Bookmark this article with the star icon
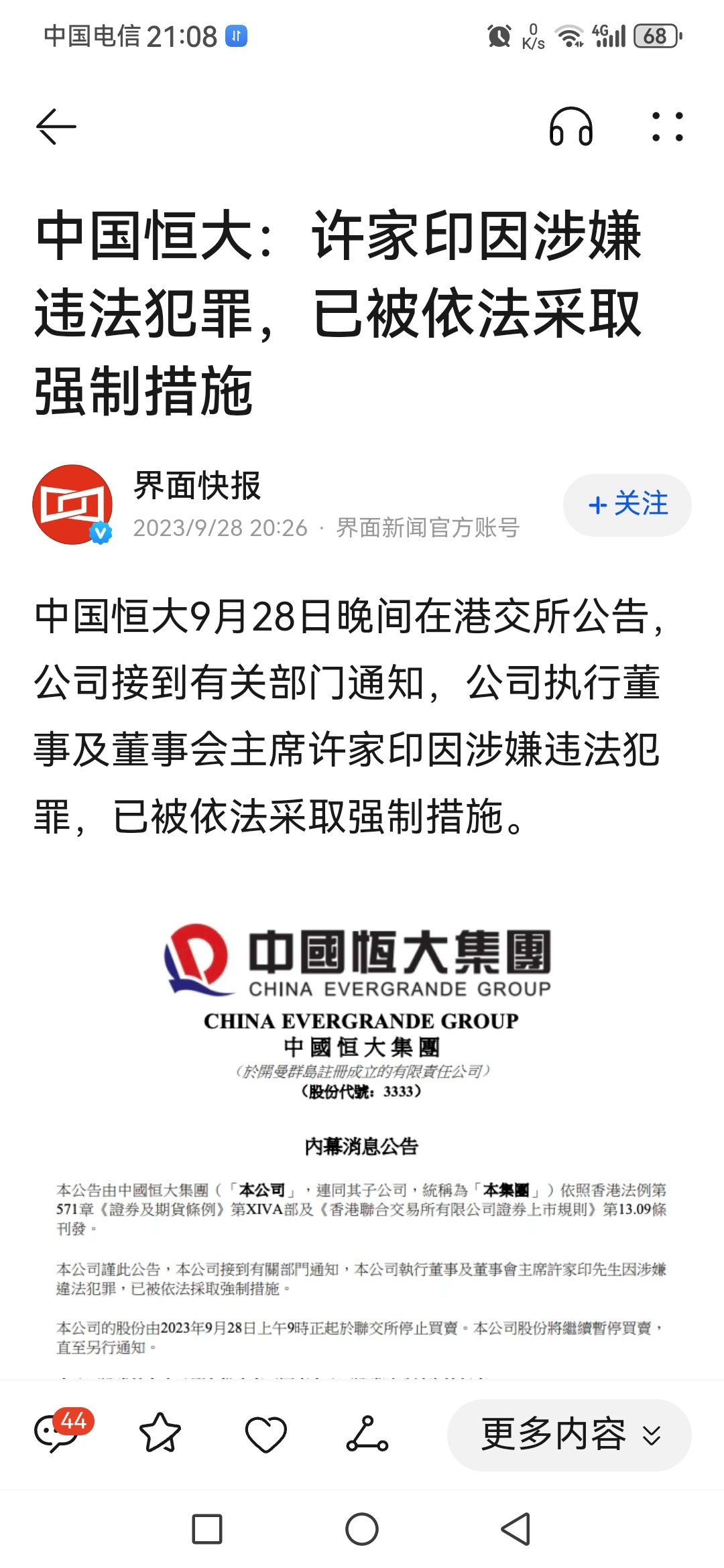 point(160,1433)
